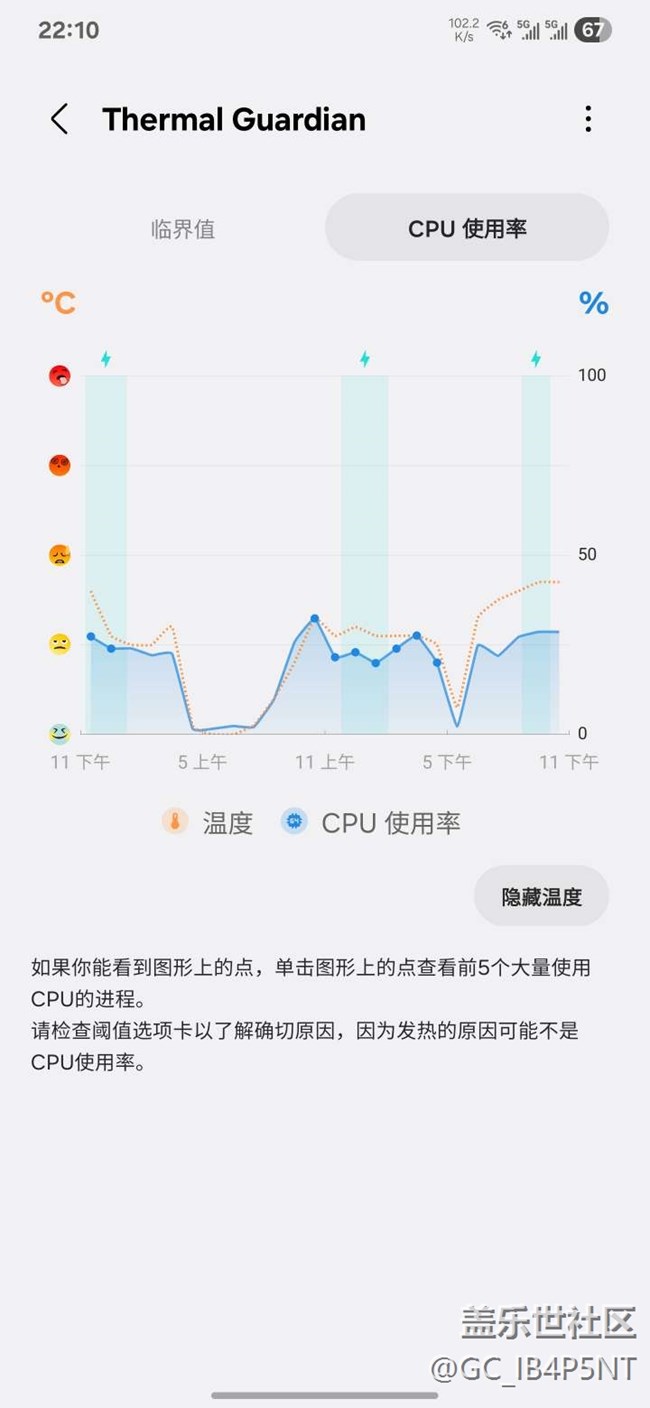
Task: Go back from Thermal Guardian
Action: pyautogui.click(x=60, y=119)
